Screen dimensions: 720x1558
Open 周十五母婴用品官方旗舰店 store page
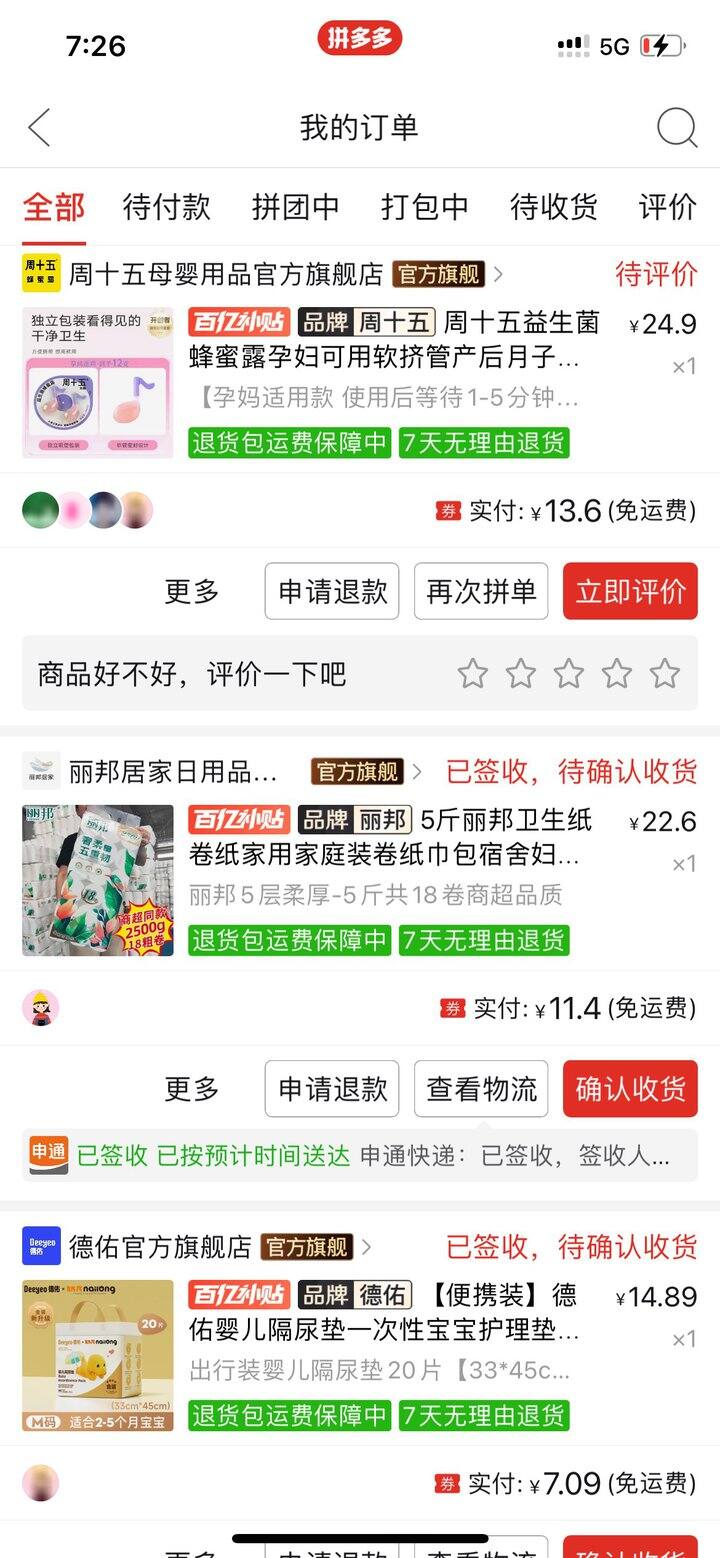point(225,273)
